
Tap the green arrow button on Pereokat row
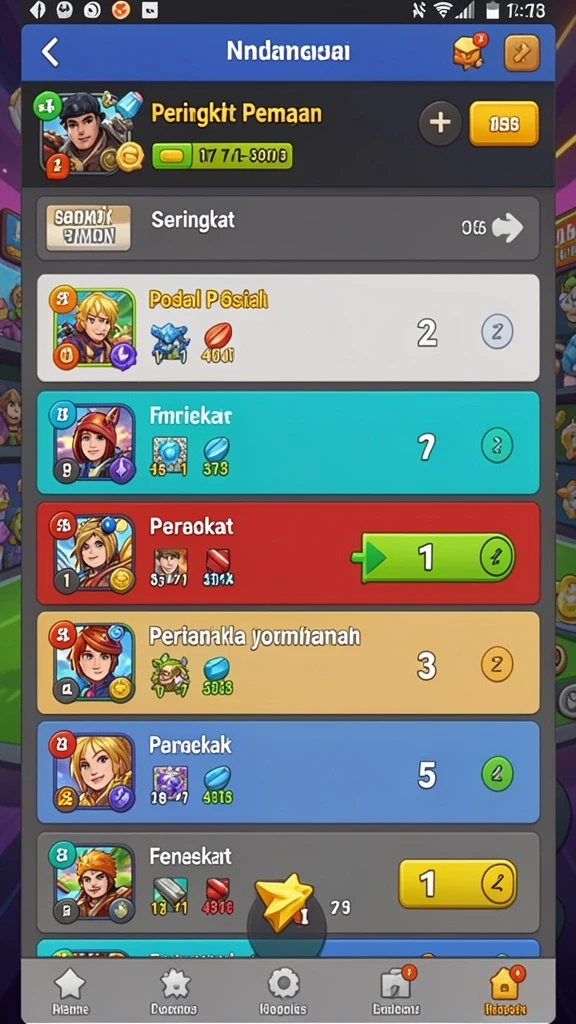tap(434, 558)
